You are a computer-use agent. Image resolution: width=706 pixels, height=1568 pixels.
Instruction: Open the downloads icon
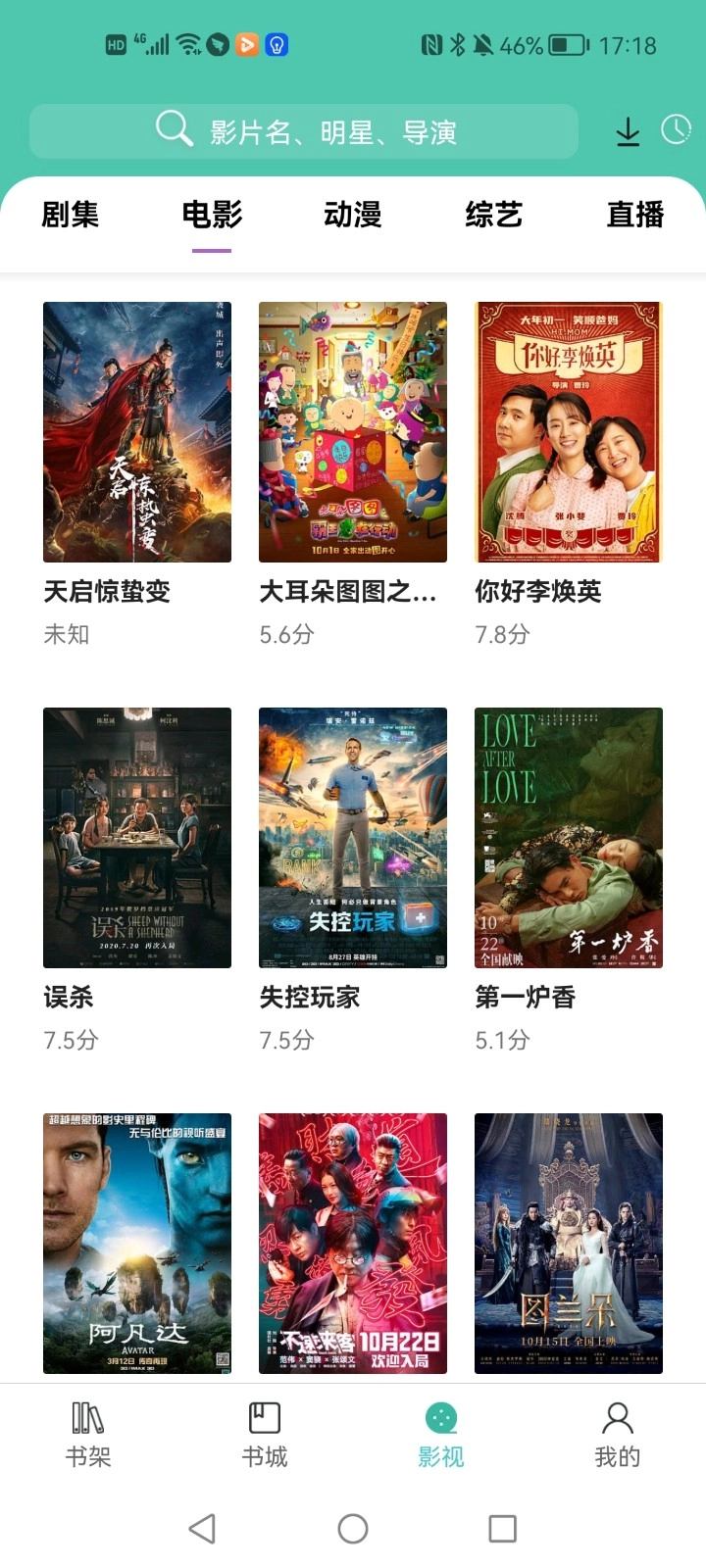[x=628, y=131]
